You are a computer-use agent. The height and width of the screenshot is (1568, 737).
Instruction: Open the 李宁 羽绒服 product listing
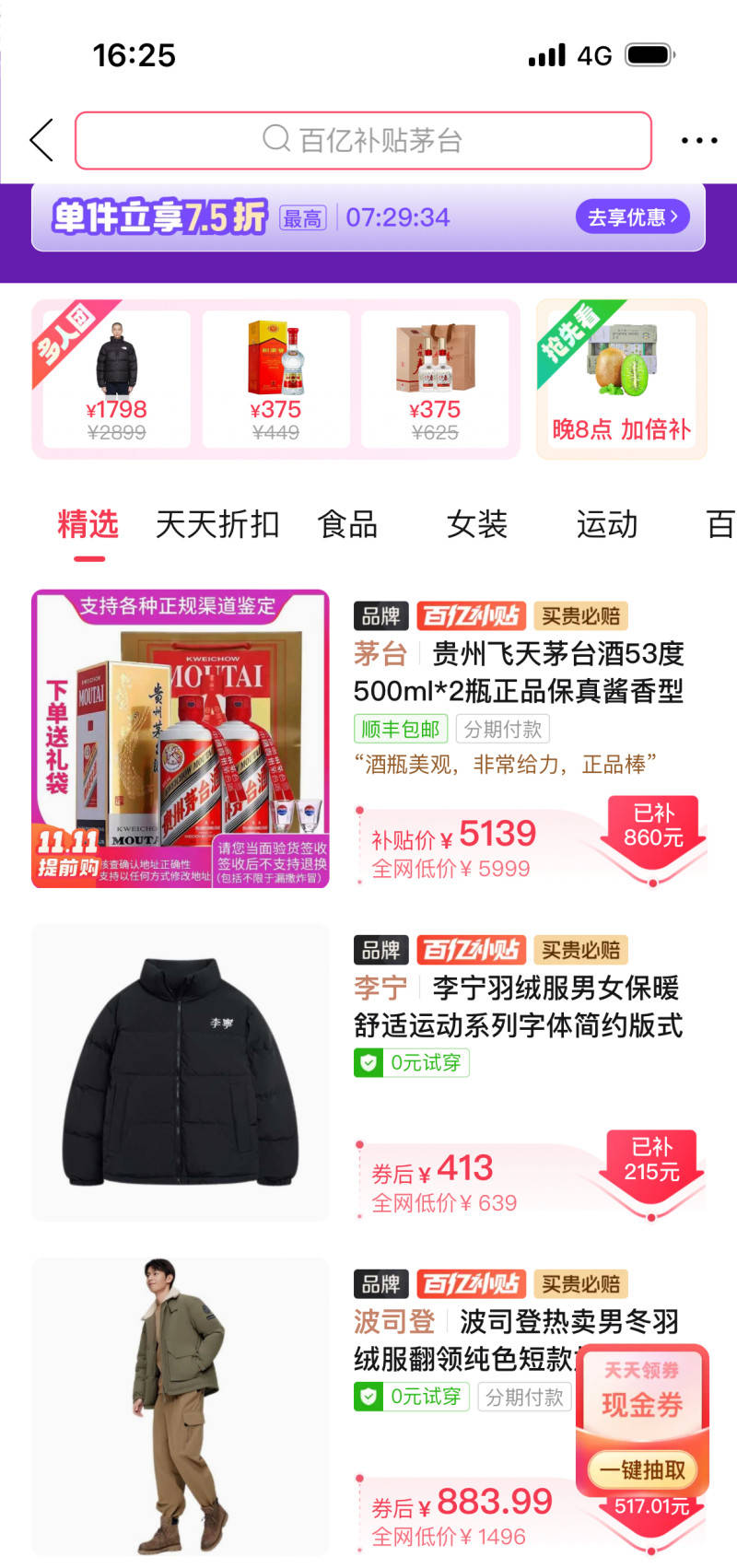click(x=519, y=1007)
